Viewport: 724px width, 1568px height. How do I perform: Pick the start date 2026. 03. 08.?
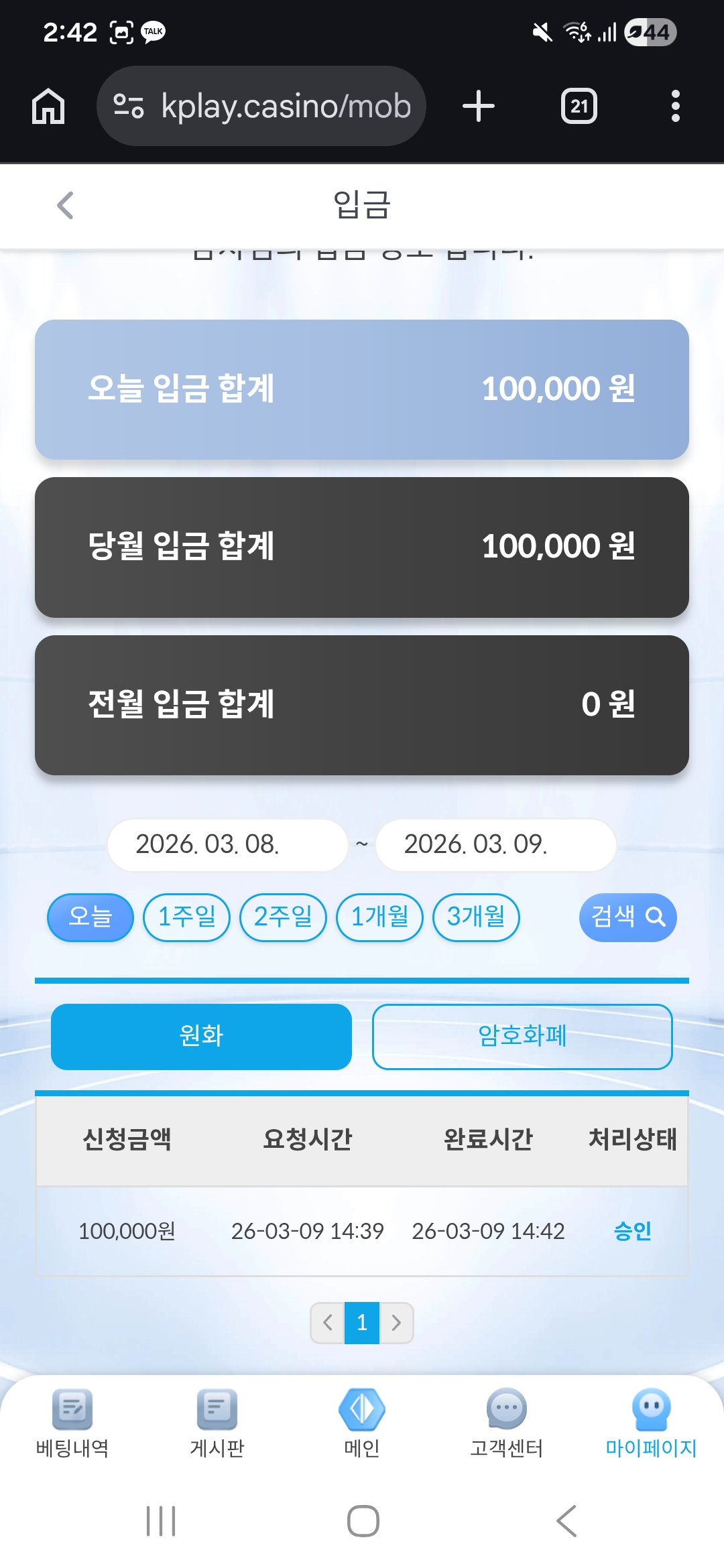pyautogui.click(x=227, y=844)
